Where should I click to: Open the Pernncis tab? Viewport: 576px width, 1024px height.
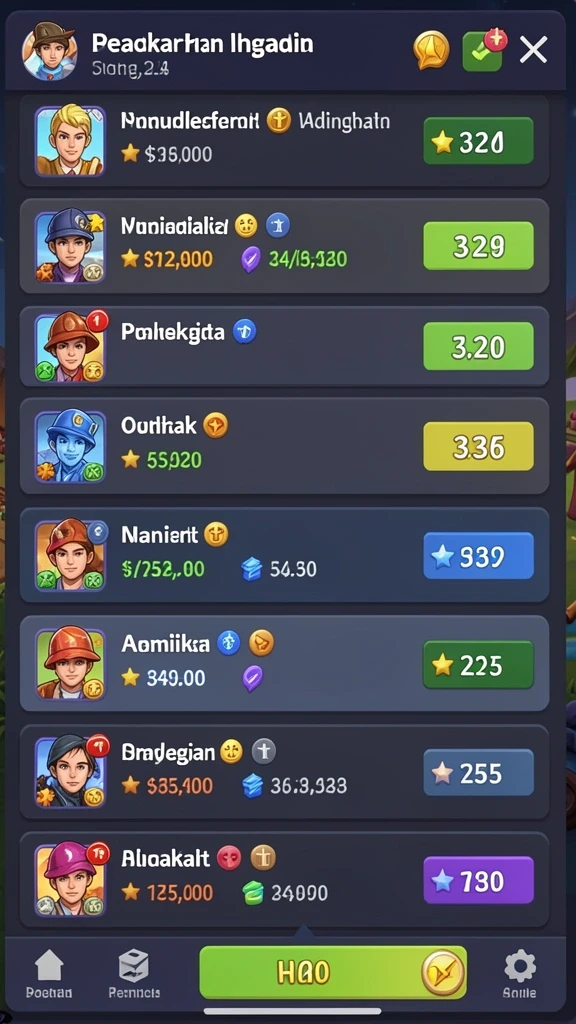134,973
